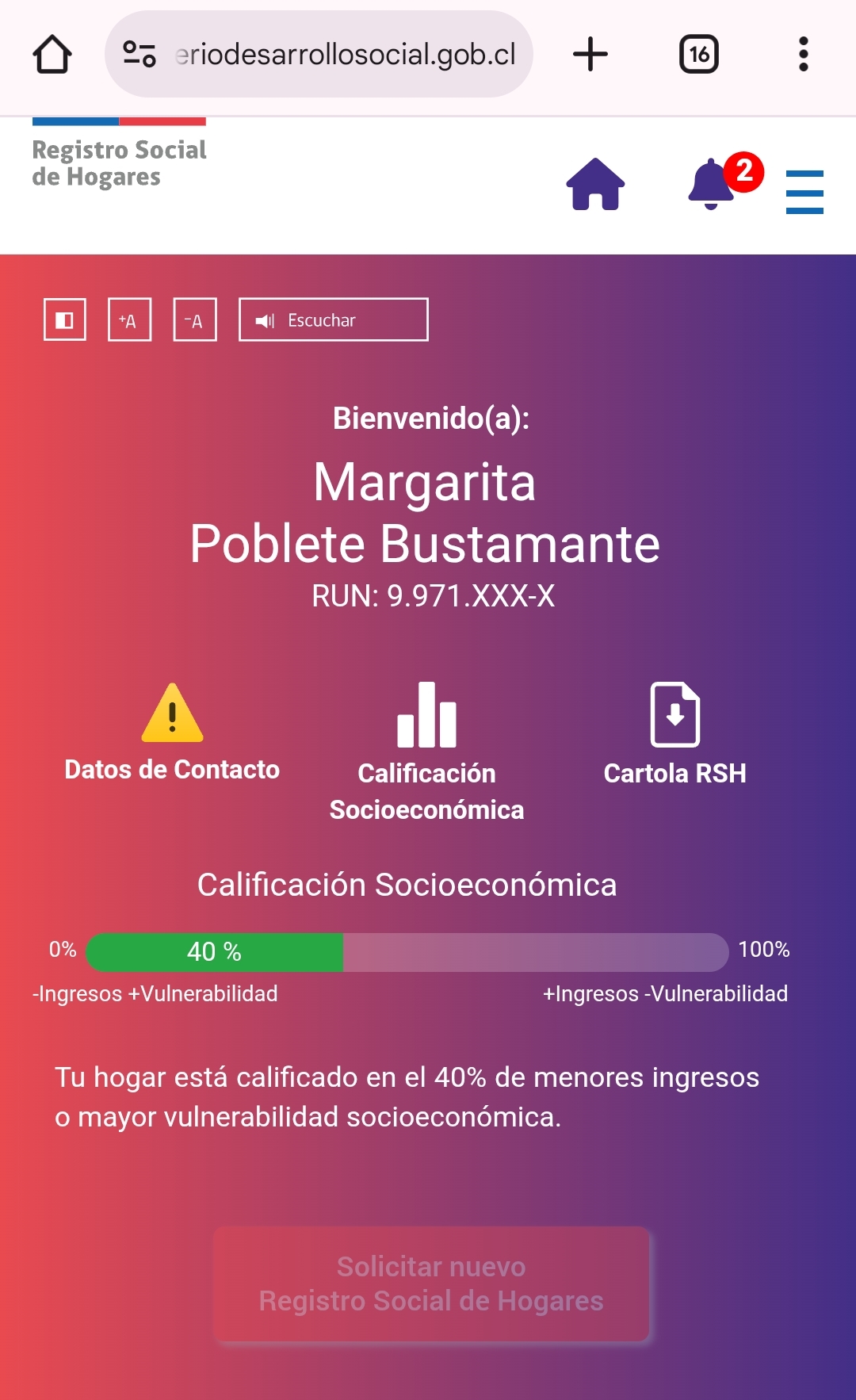The height and width of the screenshot is (1400, 856).
Task: Go to the Registro Social home icon
Action: coord(595,184)
